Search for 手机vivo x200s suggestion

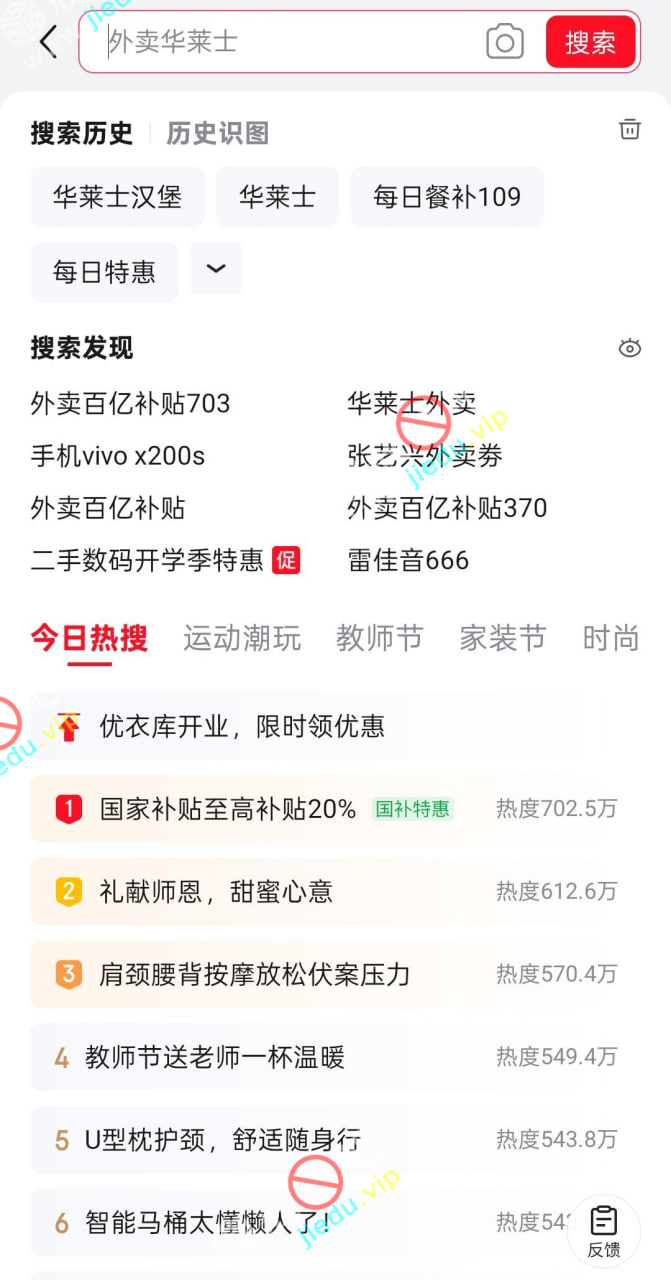[x=118, y=456]
